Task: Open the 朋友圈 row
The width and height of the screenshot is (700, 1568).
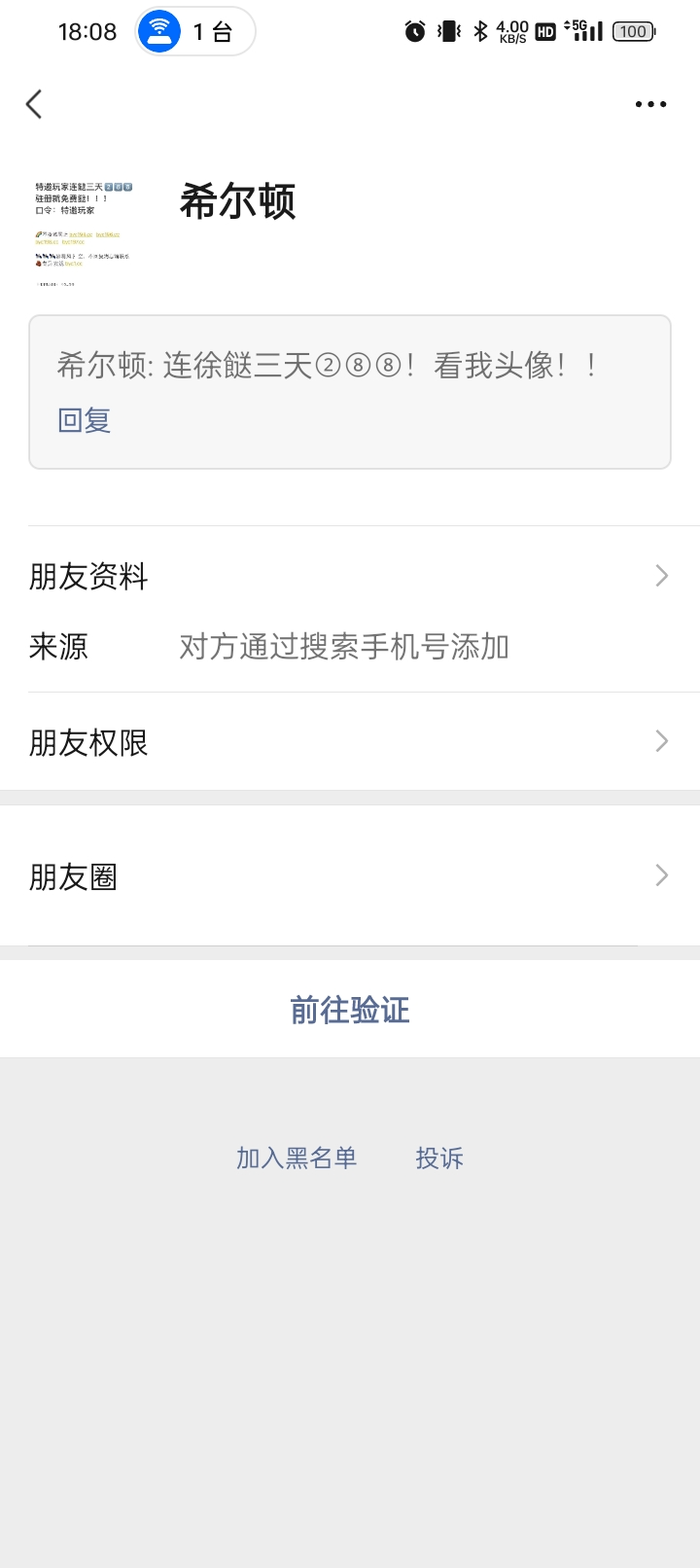Action: [x=350, y=876]
